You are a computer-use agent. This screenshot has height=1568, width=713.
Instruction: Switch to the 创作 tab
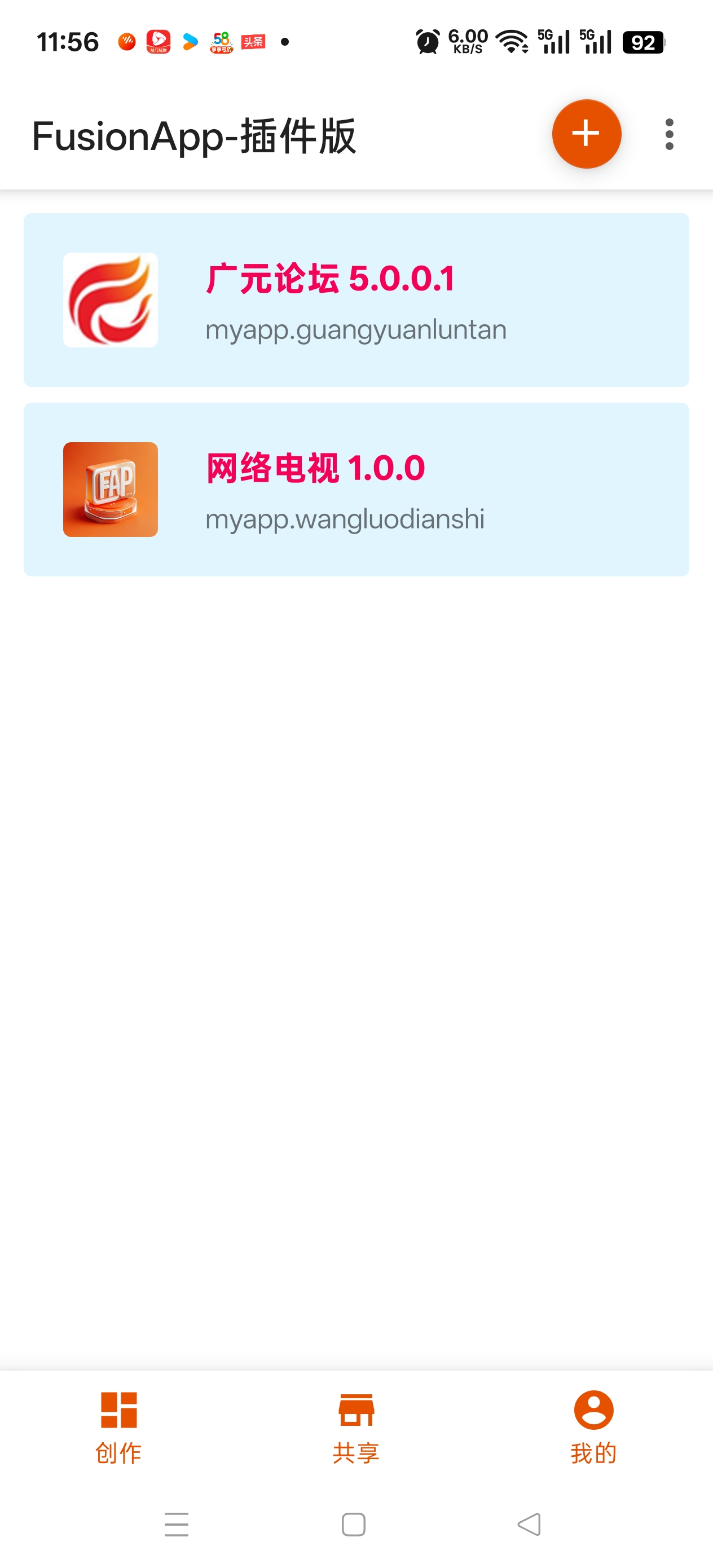tap(118, 1426)
